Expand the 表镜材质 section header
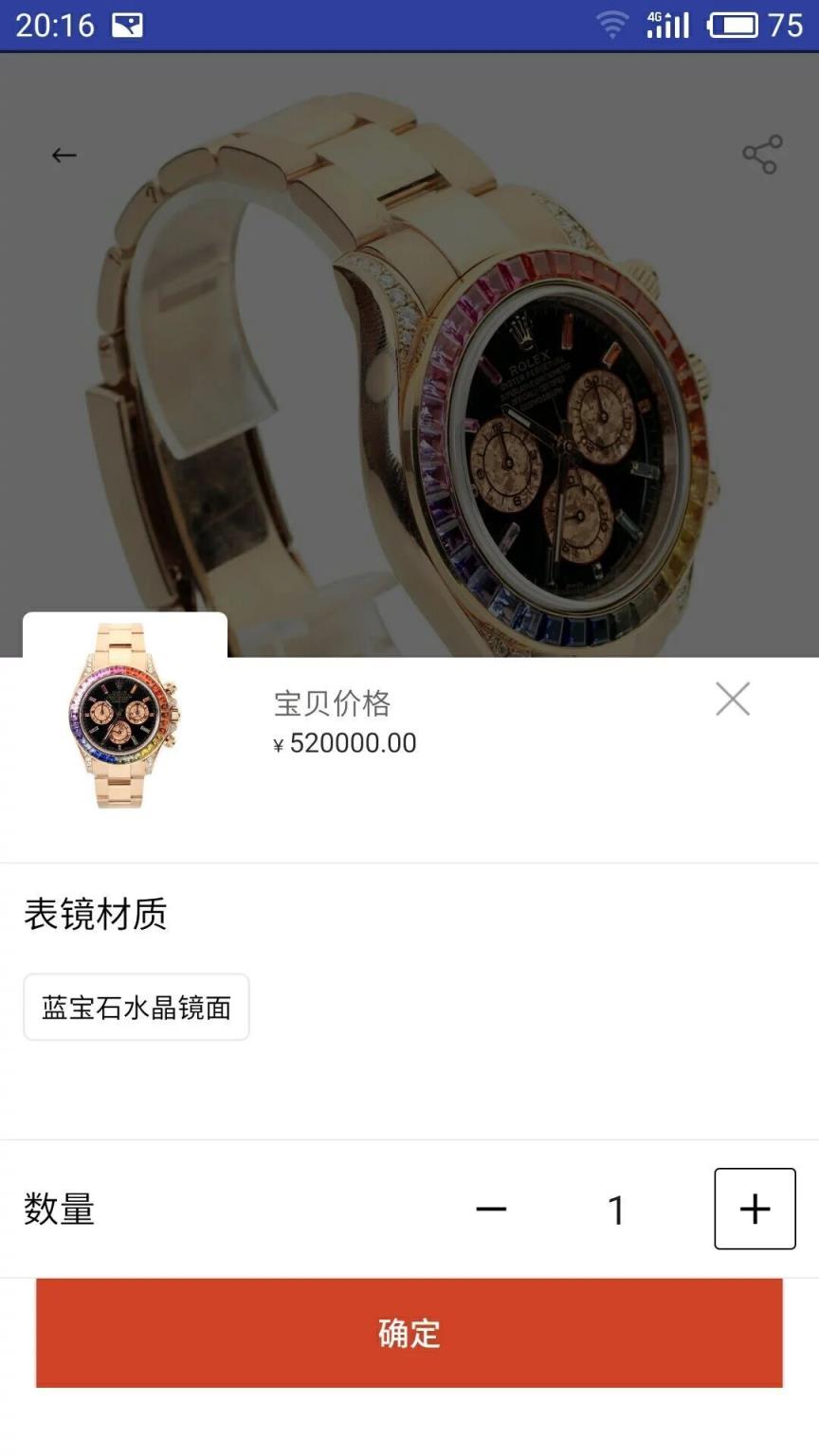The width and height of the screenshot is (819, 1456). tap(95, 914)
